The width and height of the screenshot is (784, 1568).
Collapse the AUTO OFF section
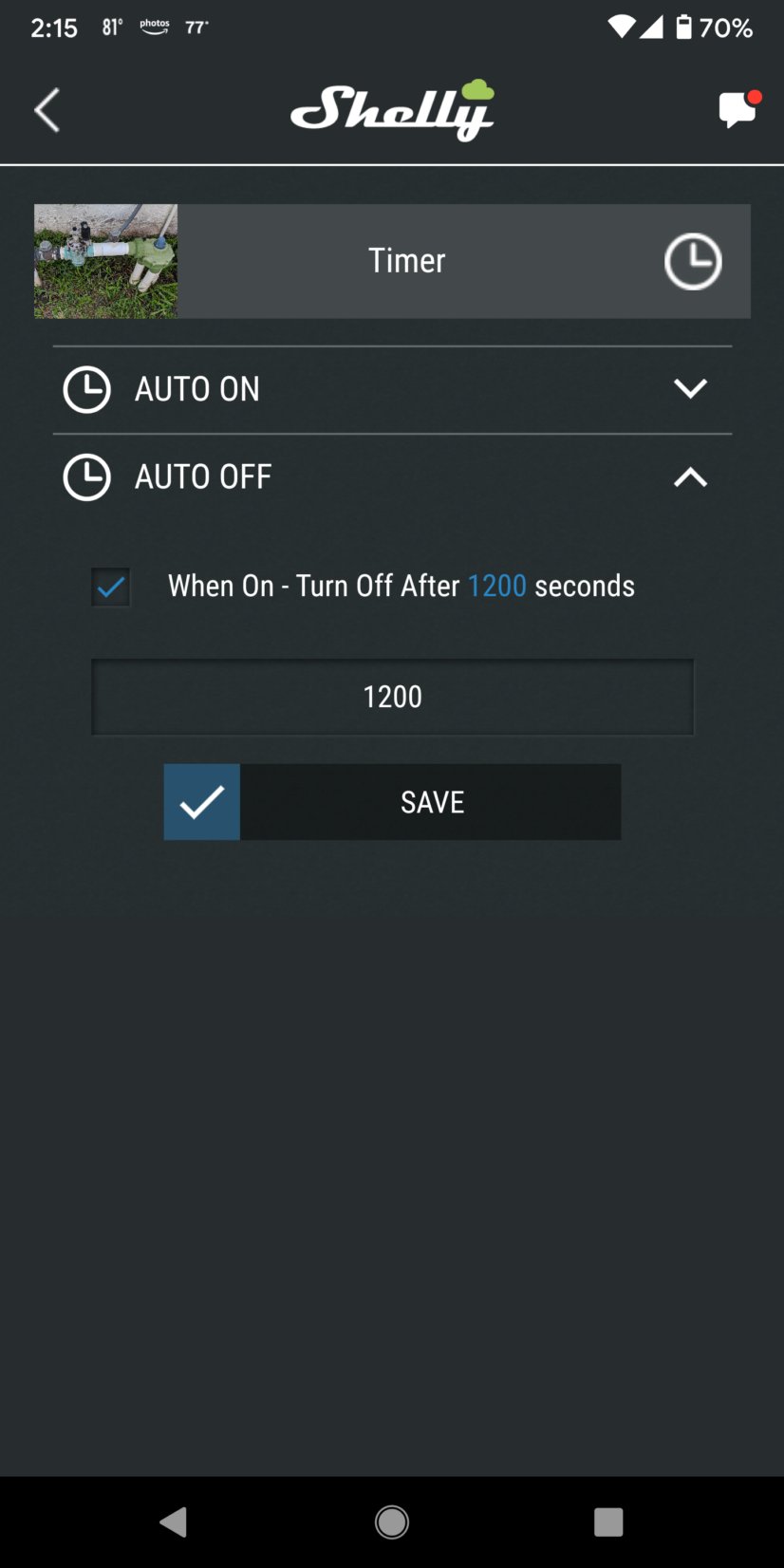click(x=689, y=477)
